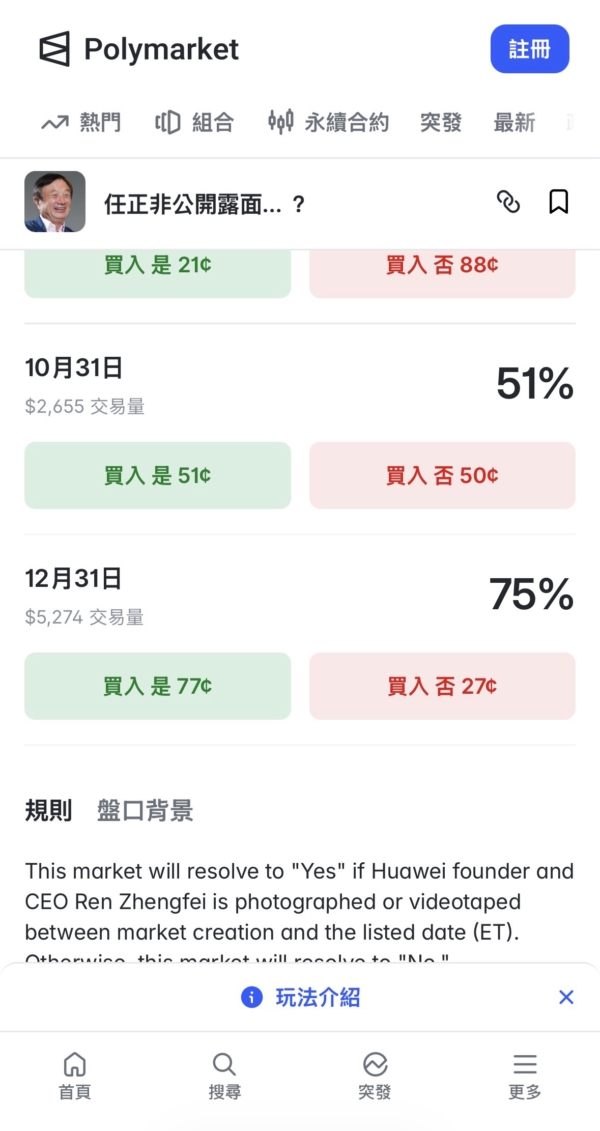The image size is (600, 1131).
Task: Select the 最新 tab
Action: 514,123
